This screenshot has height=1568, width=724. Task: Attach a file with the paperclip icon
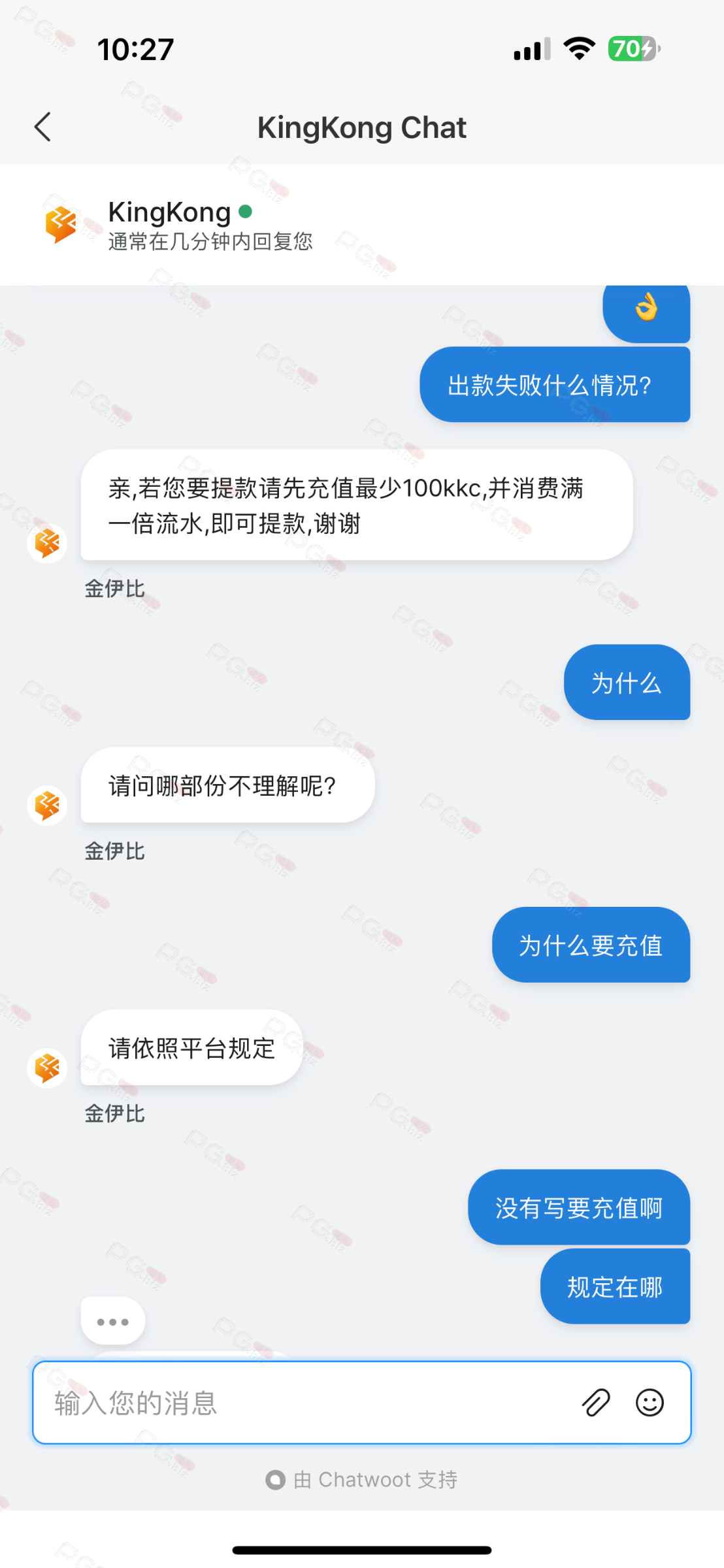[x=596, y=1403]
